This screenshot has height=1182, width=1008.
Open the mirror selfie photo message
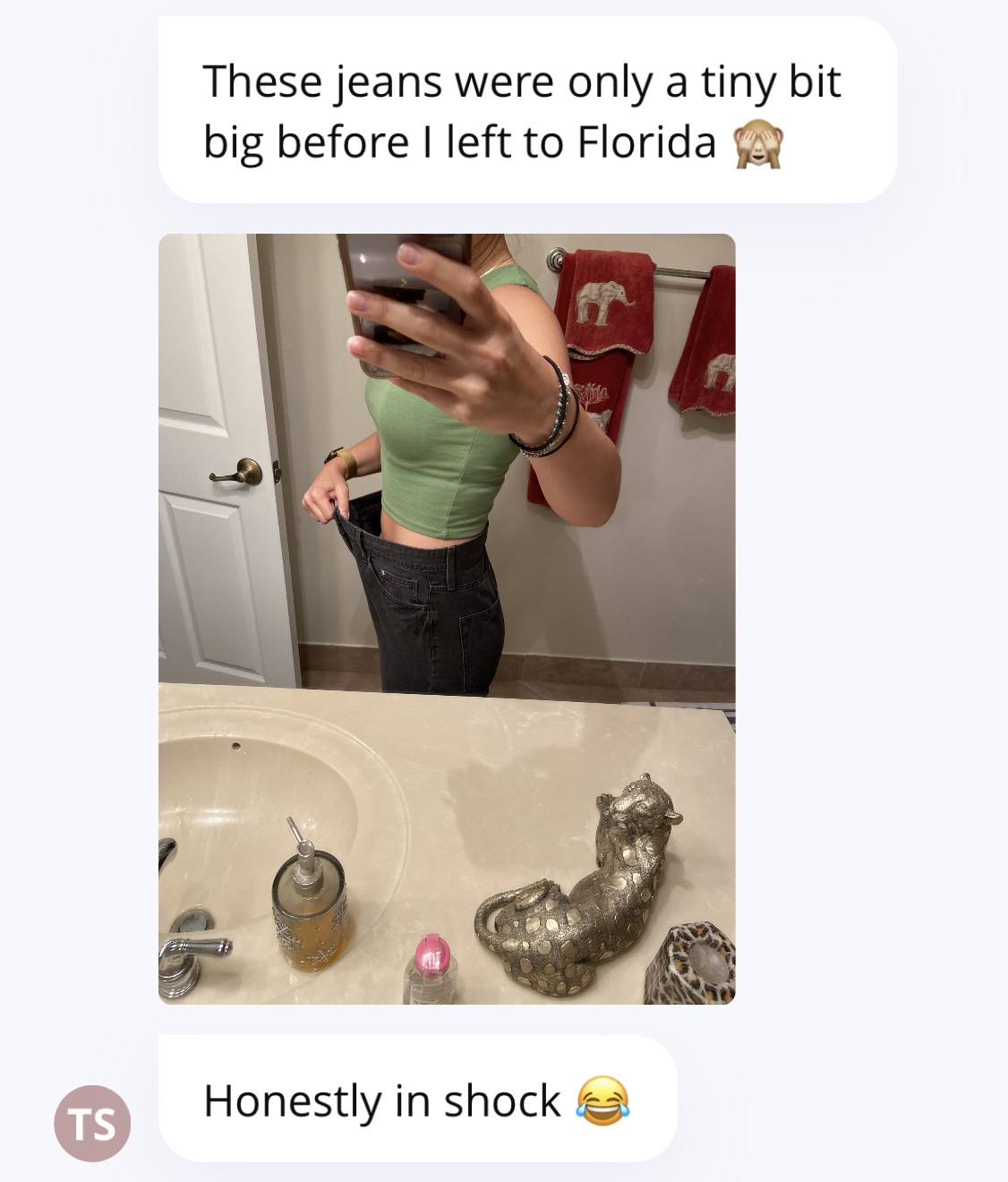[x=447, y=618]
